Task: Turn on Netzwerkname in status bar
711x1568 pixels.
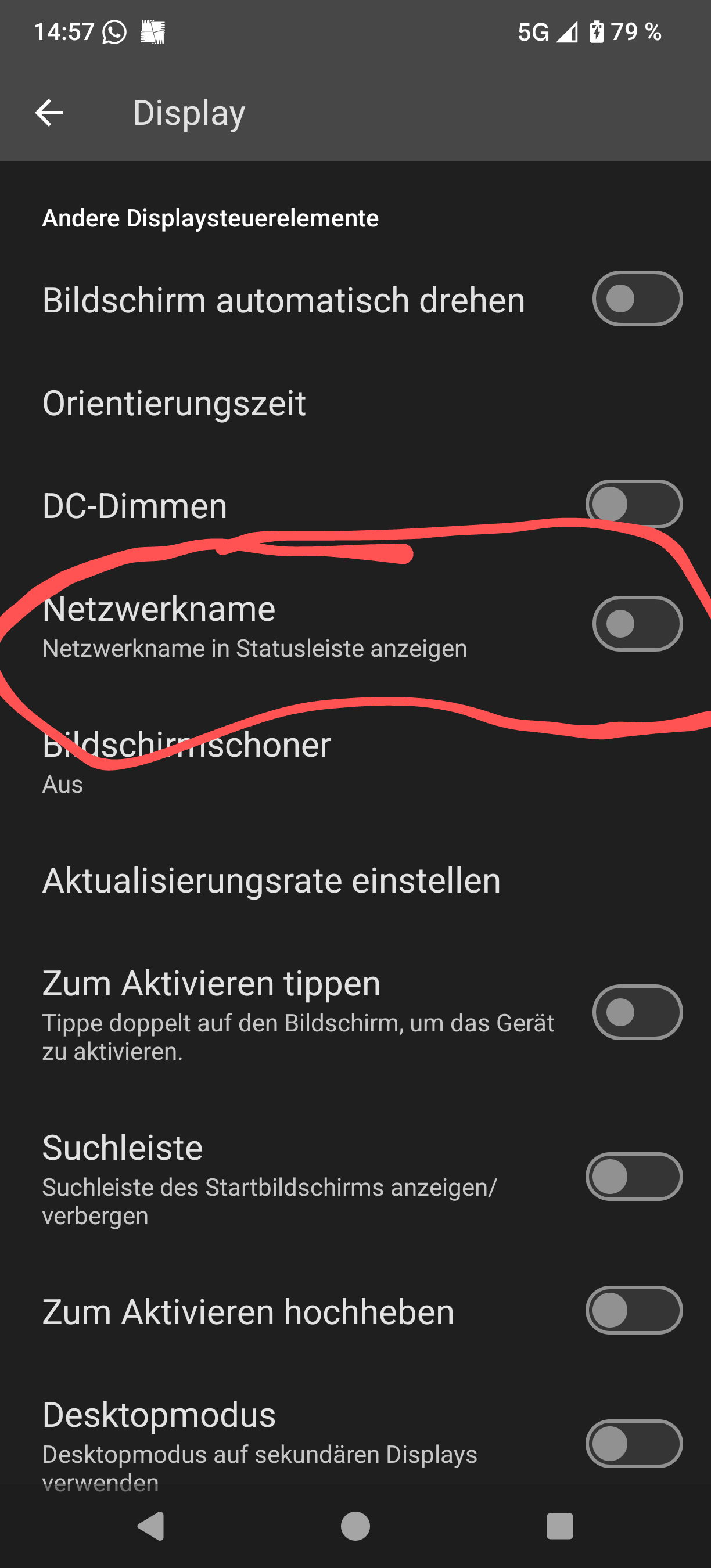Action: click(637, 624)
